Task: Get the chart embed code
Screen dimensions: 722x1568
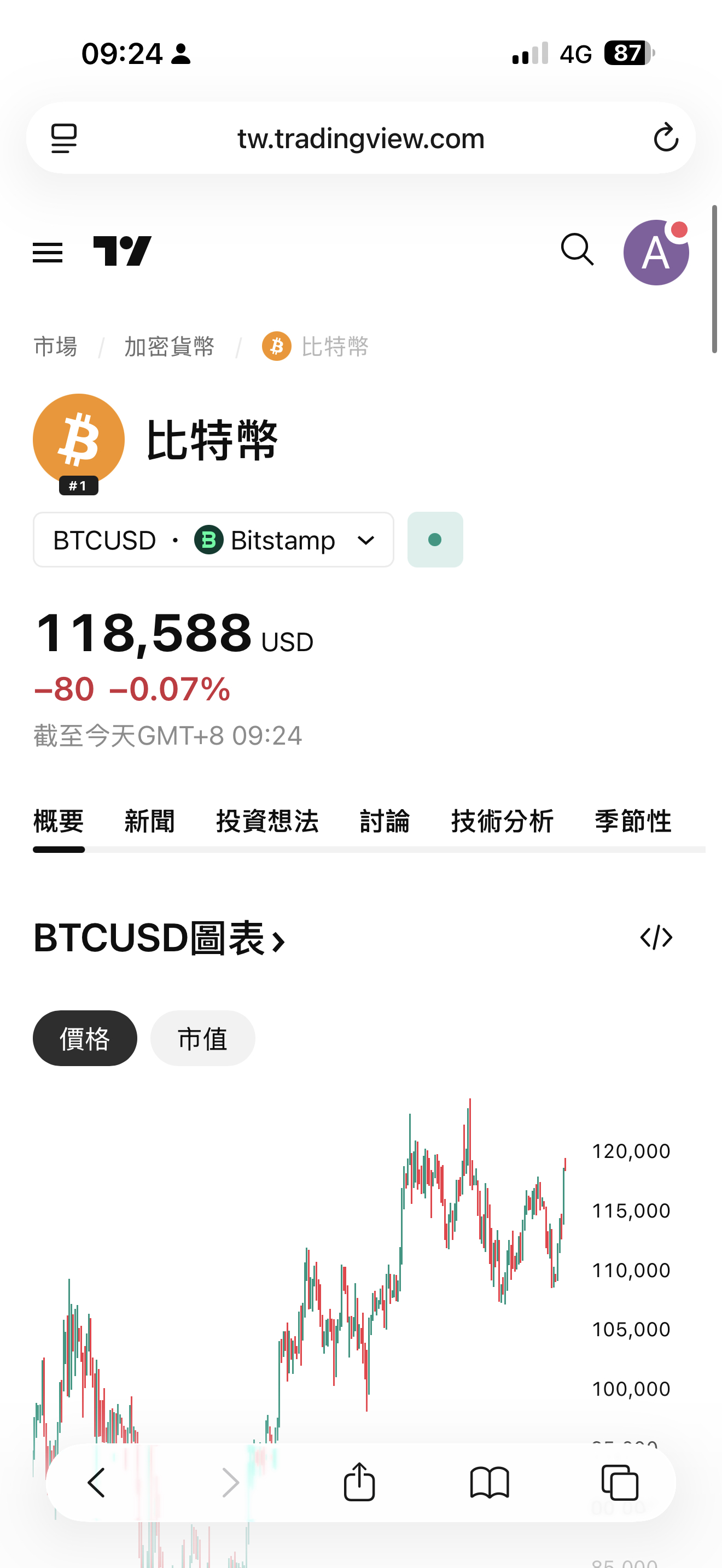Action: point(656,938)
